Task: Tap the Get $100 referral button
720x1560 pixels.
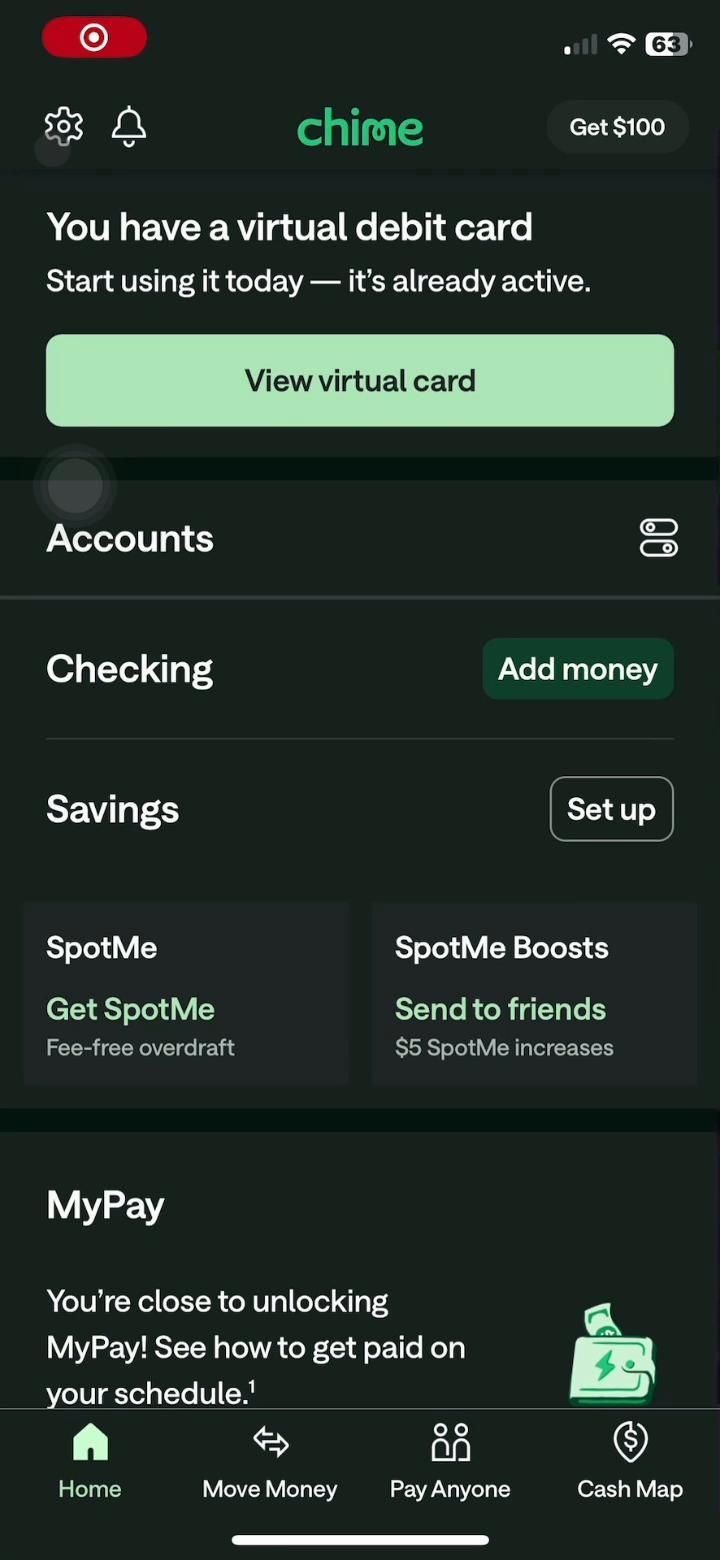Action: [616, 127]
